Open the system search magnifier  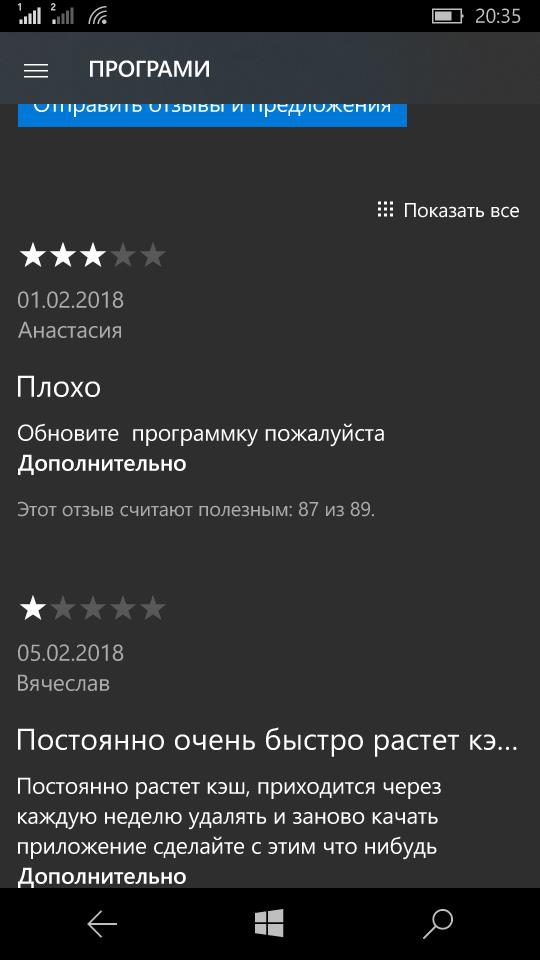click(x=438, y=924)
